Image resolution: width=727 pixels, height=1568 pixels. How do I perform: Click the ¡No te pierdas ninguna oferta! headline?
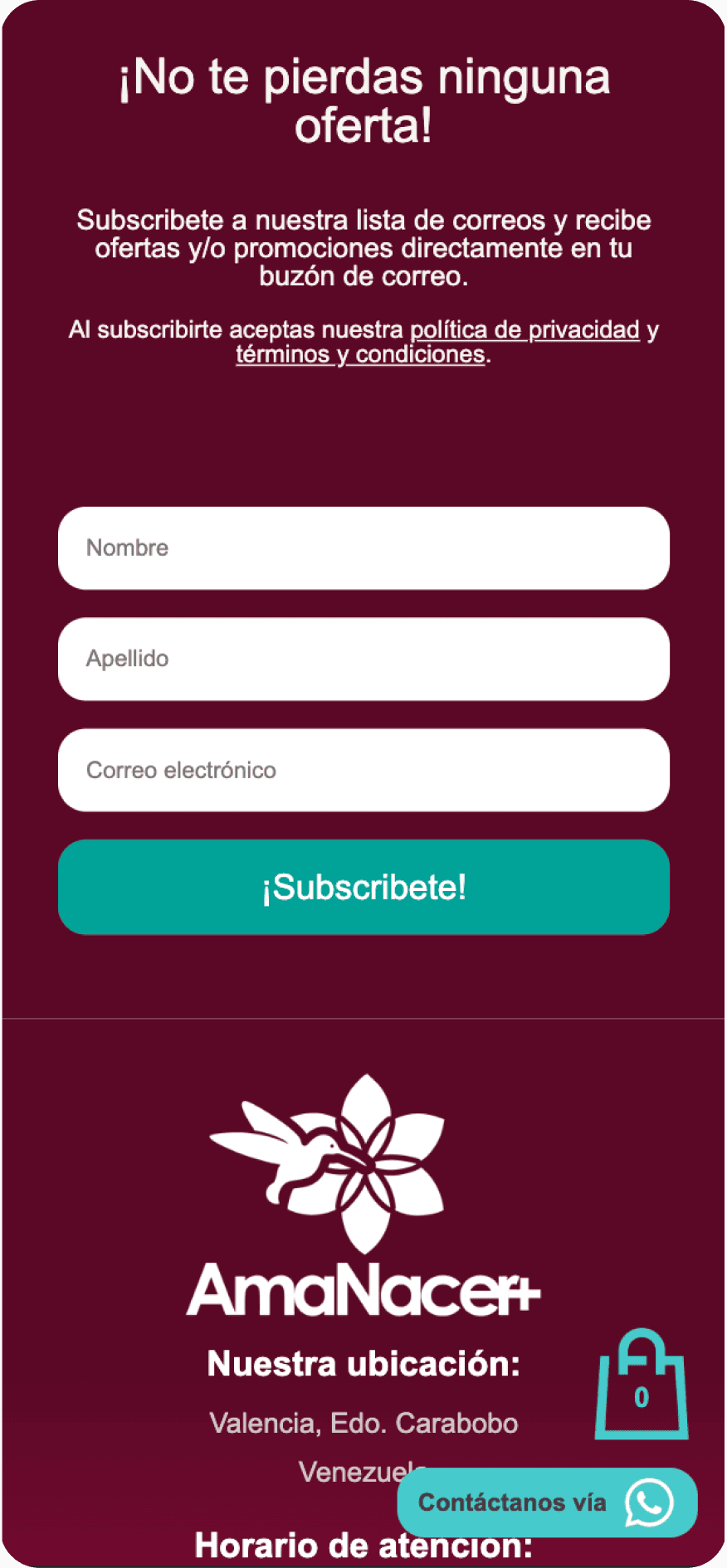tap(363, 101)
